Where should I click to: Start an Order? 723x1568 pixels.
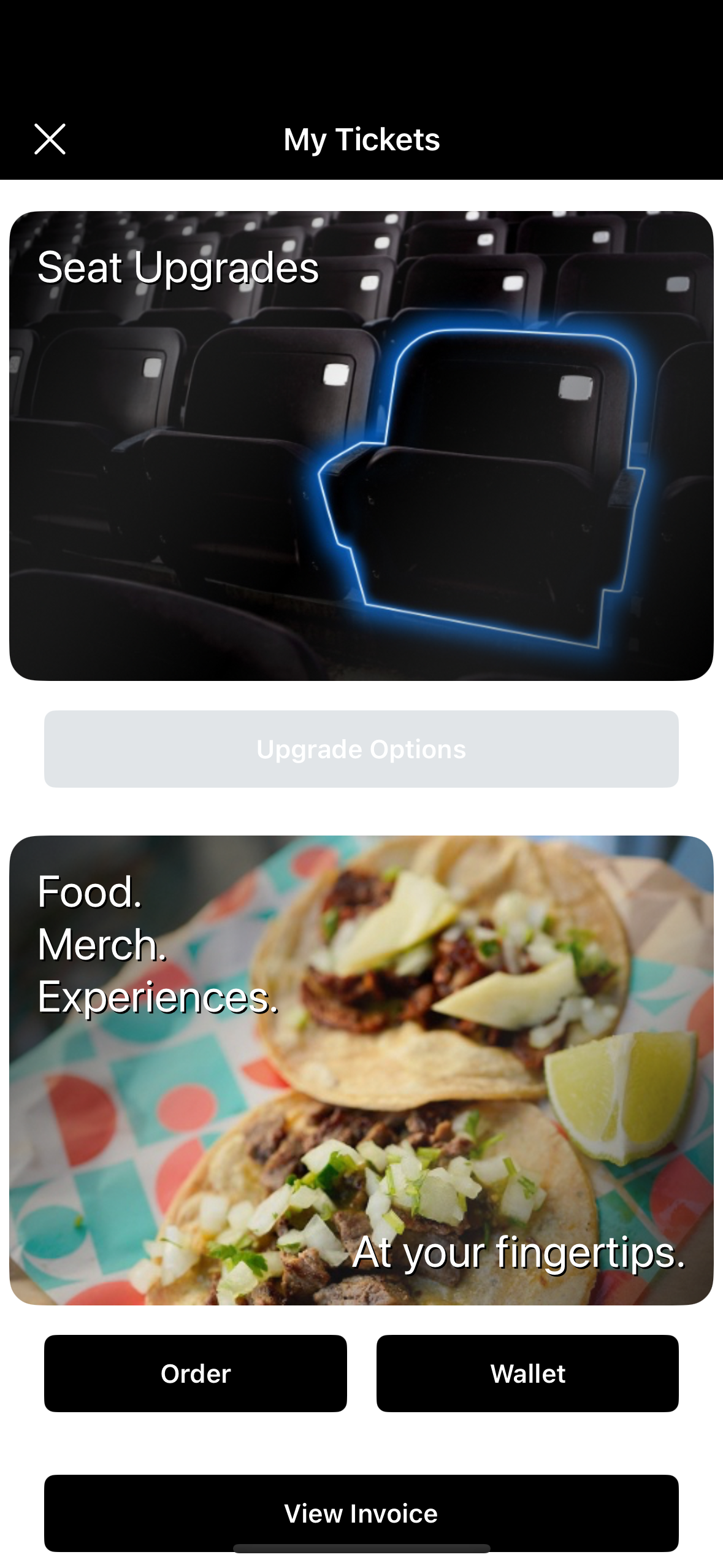pyautogui.click(x=196, y=1374)
